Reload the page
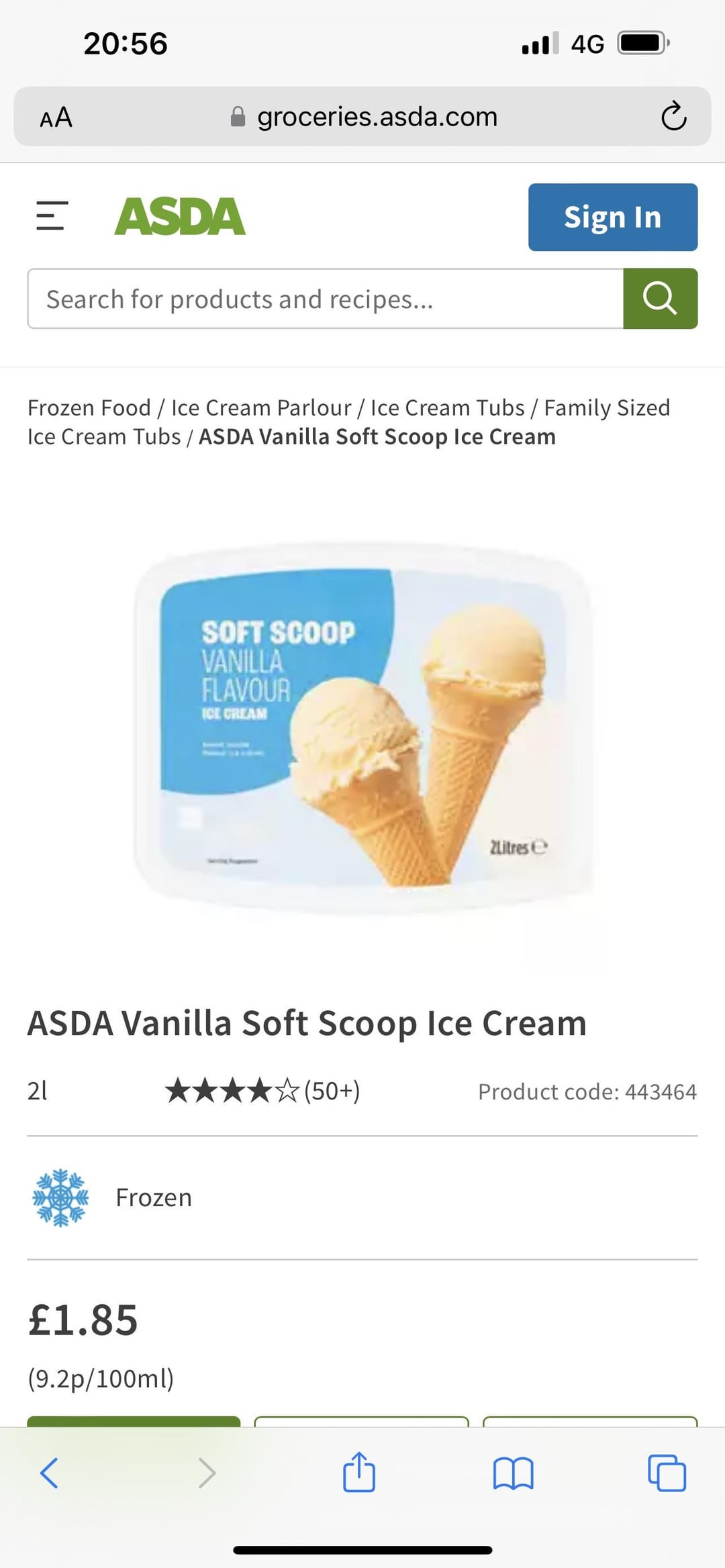This screenshot has height=1568, width=725. [673, 117]
